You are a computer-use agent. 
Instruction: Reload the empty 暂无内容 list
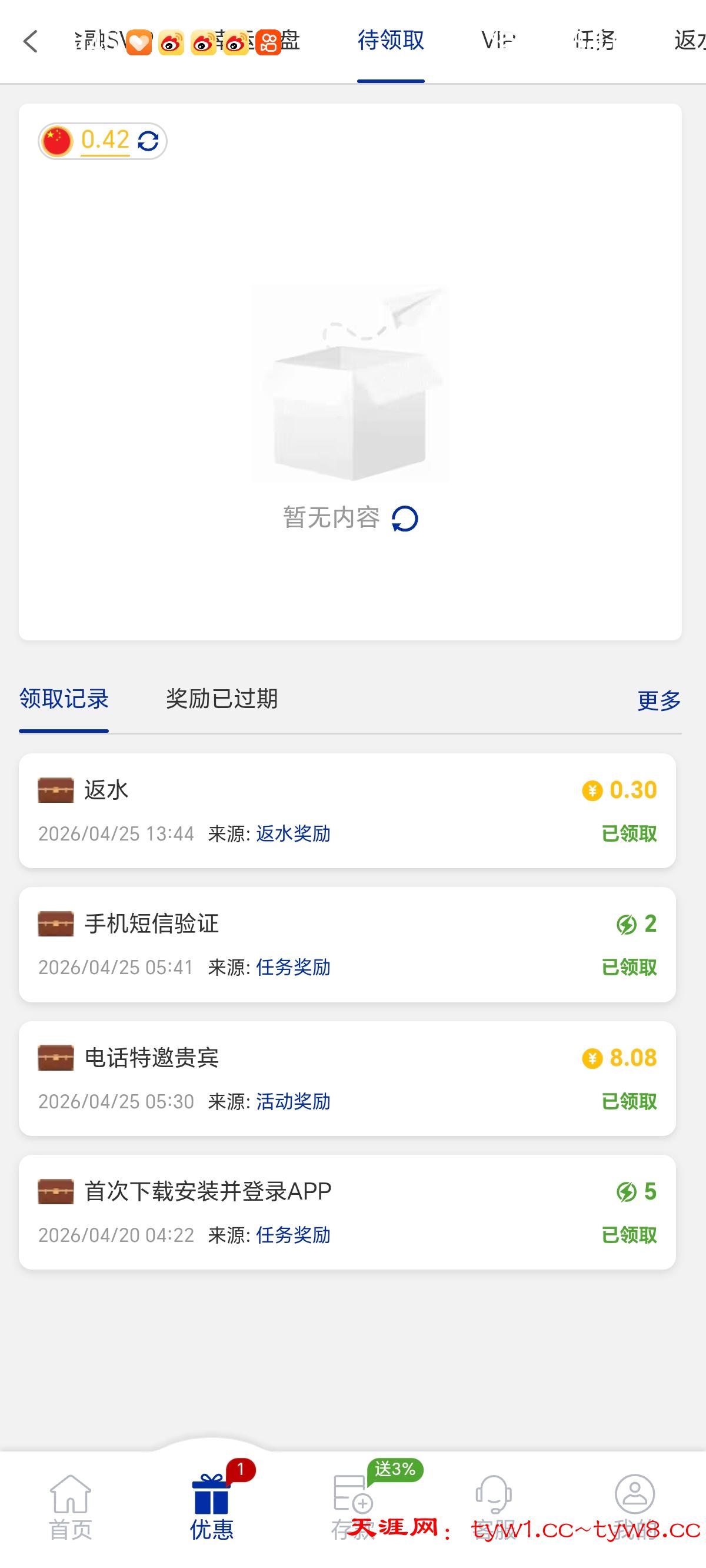pos(405,519)
